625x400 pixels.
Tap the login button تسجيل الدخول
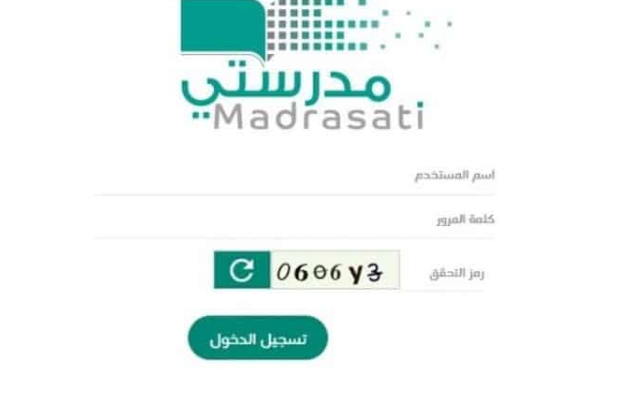click(x=258, y=339)
